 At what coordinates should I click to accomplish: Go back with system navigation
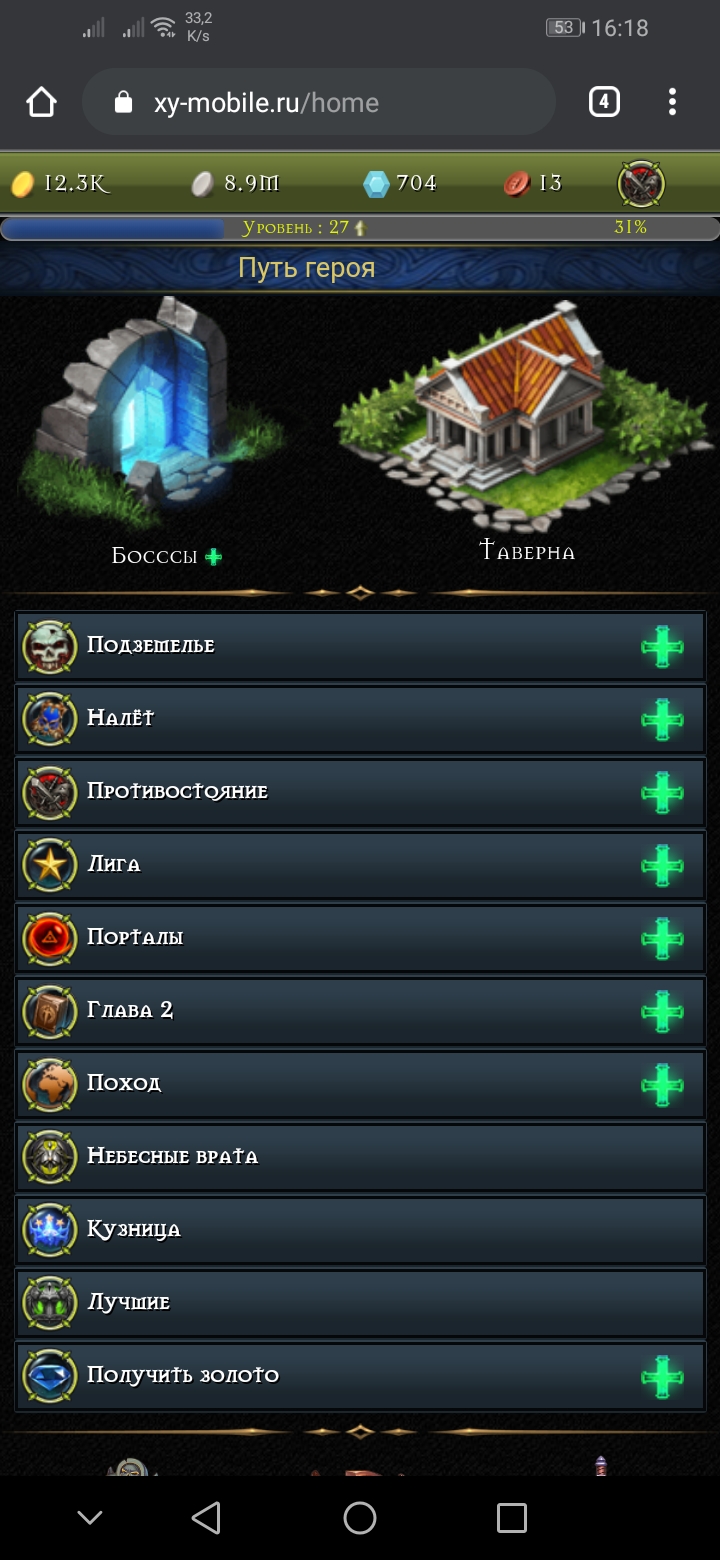(x=206, y=1518)
